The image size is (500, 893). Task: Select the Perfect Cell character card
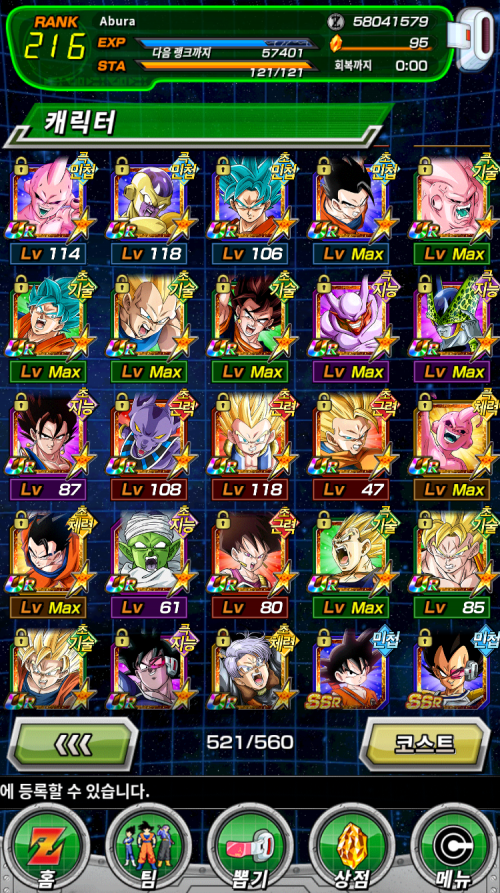(x=453, y=327)
